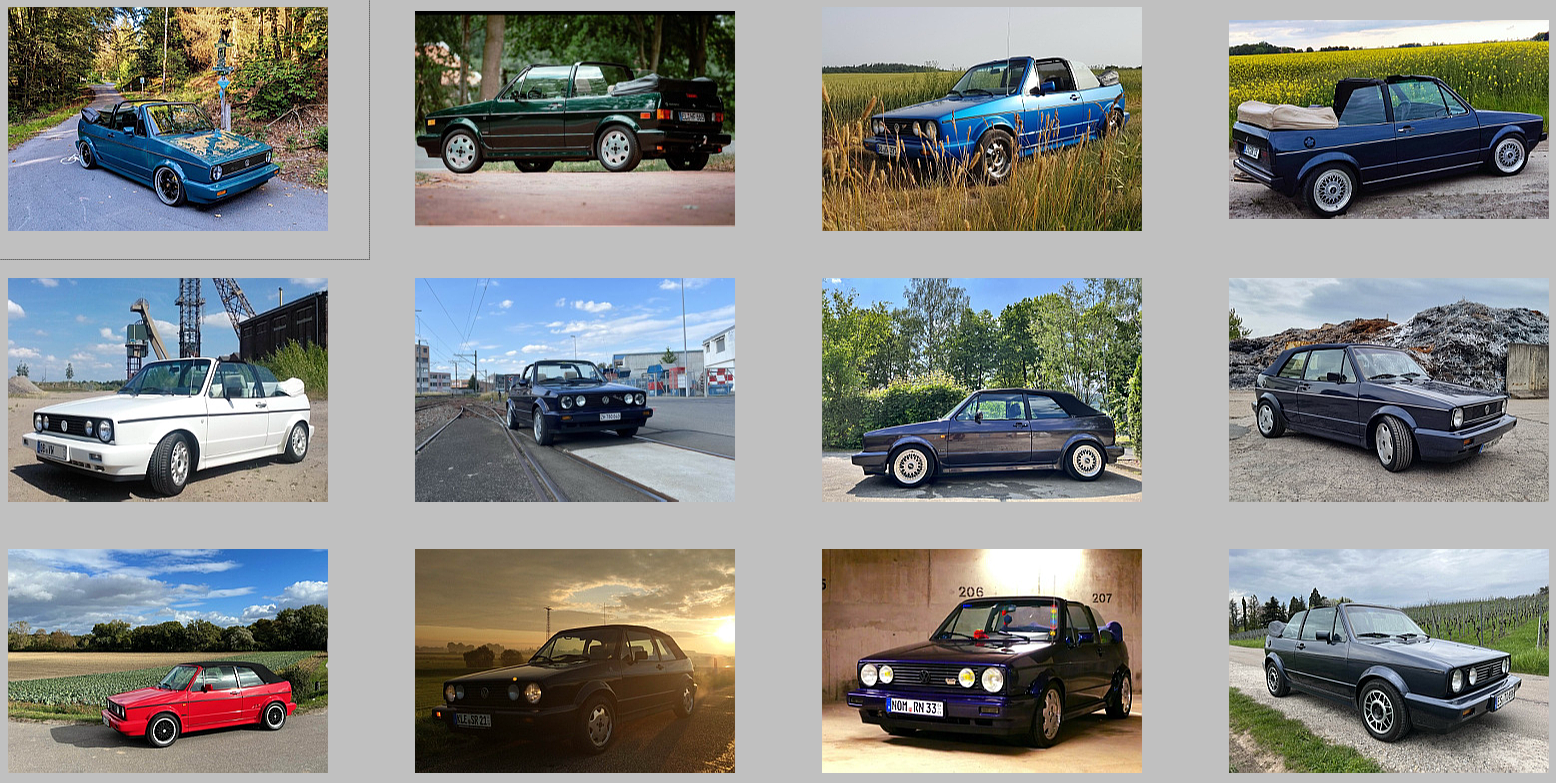This screenshot has width=1556, height=783.
Task: View the convertible at sunset photo
Action: pyautogui.click(x=574, y=660)
